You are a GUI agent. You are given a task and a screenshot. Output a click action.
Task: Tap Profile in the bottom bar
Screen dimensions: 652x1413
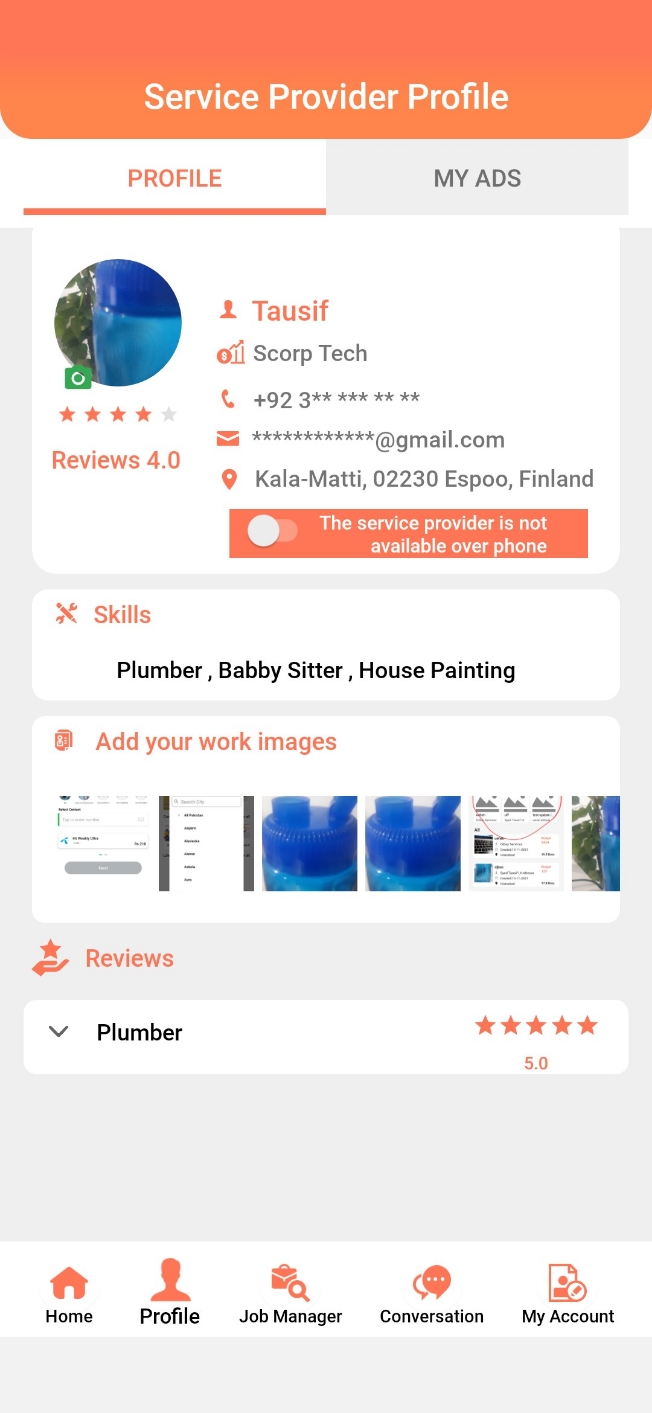169,1295
